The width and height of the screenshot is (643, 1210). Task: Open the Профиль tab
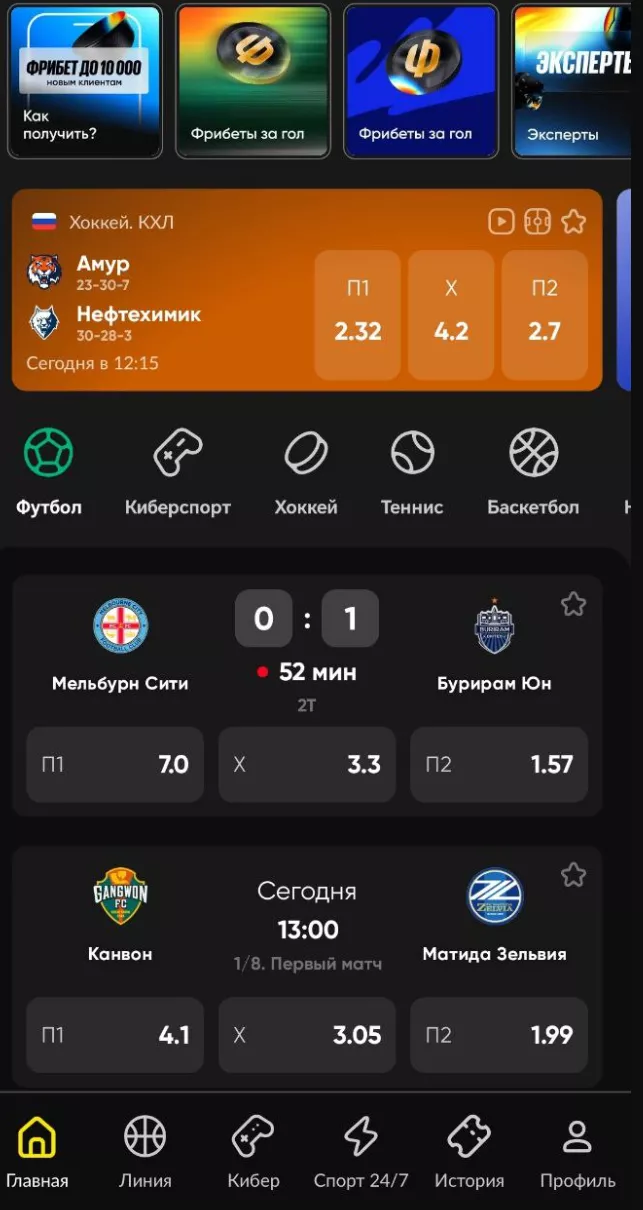(577, 1153)
